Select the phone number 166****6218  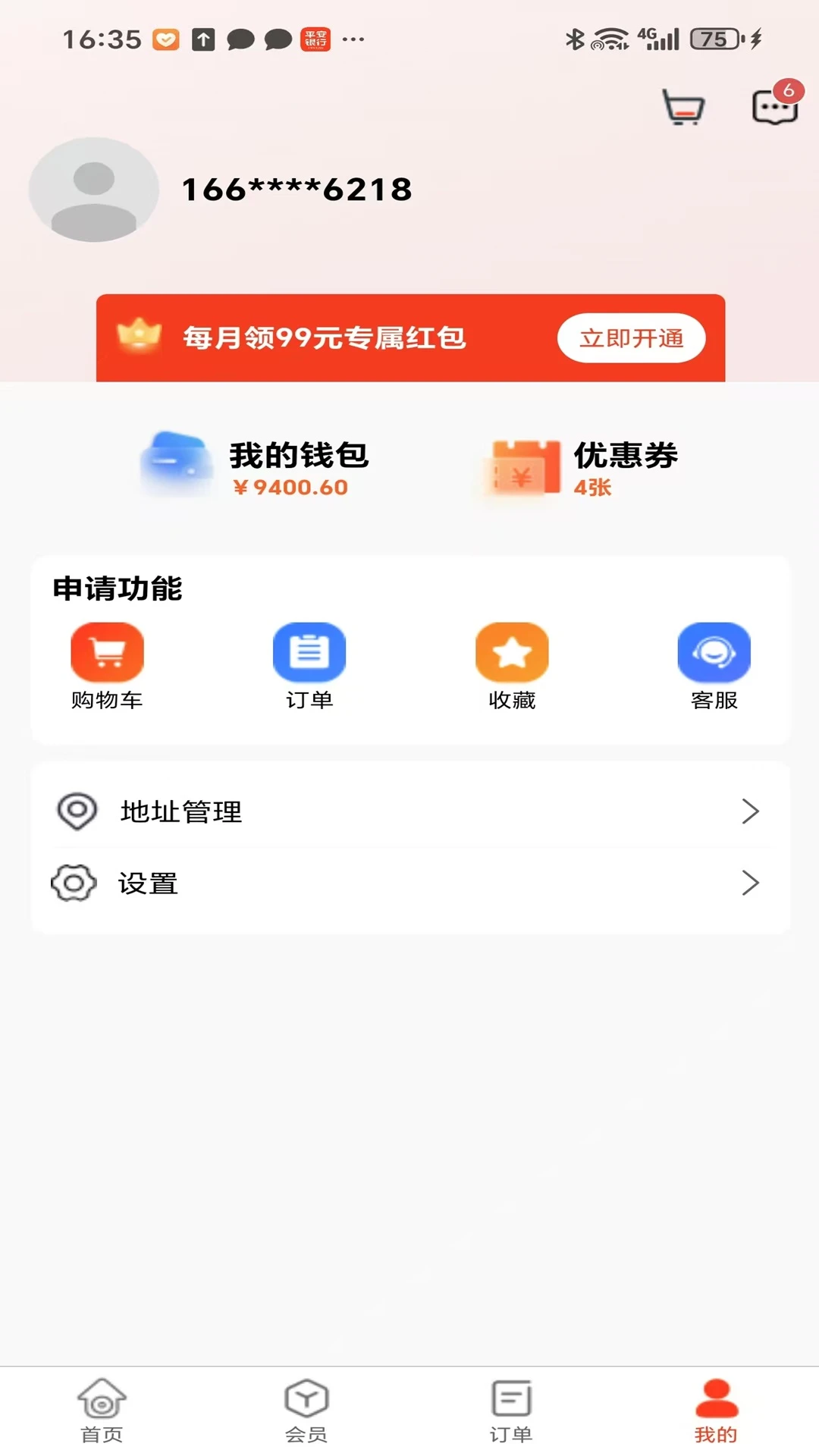(x=297, y=190)
